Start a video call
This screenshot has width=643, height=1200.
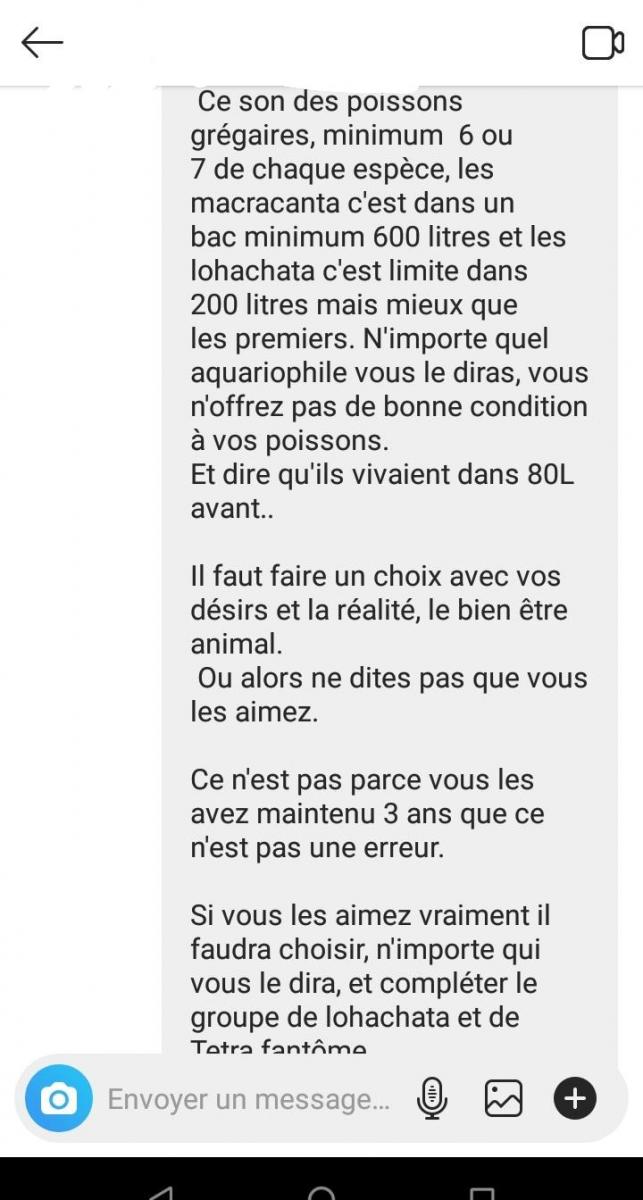pos(603,42)
